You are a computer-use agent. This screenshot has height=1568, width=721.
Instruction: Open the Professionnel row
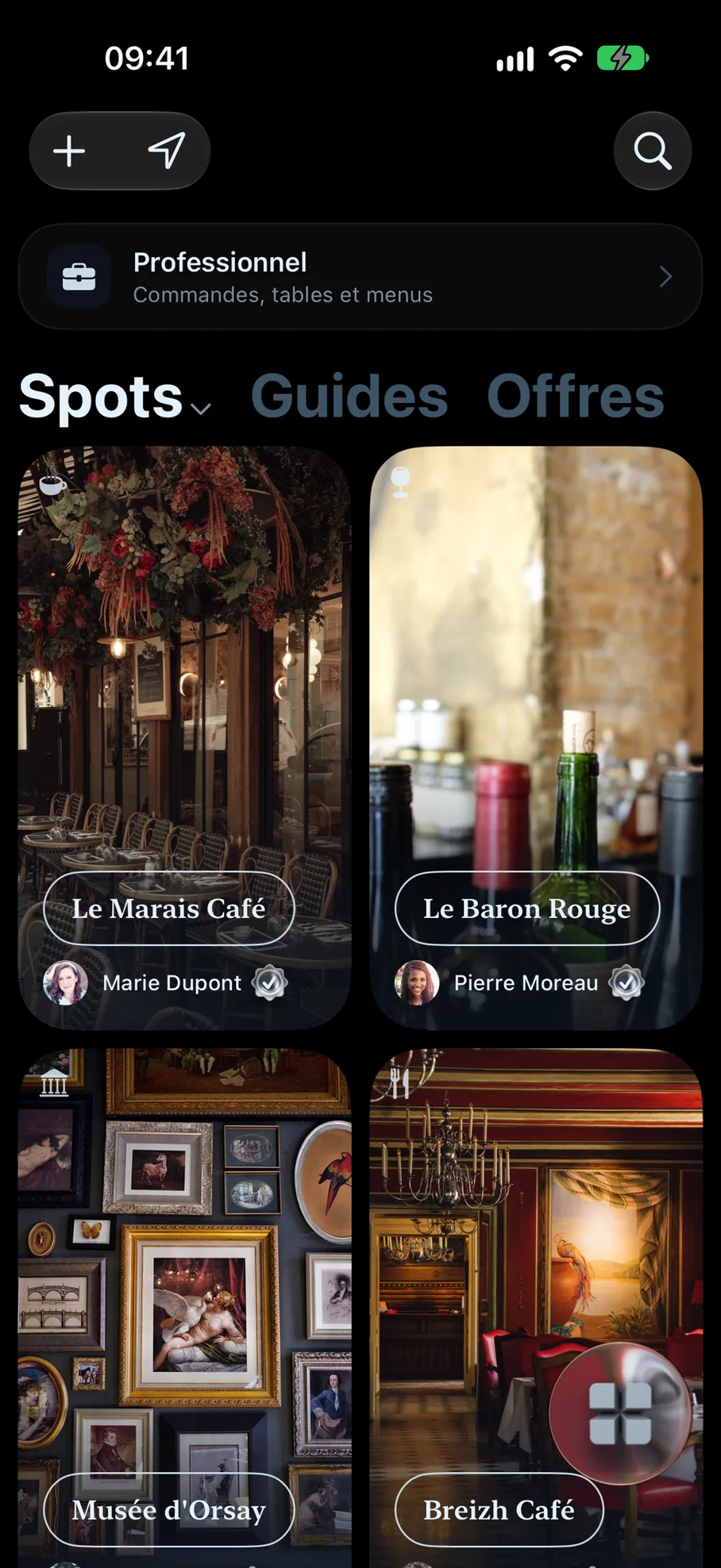(360, 277)
